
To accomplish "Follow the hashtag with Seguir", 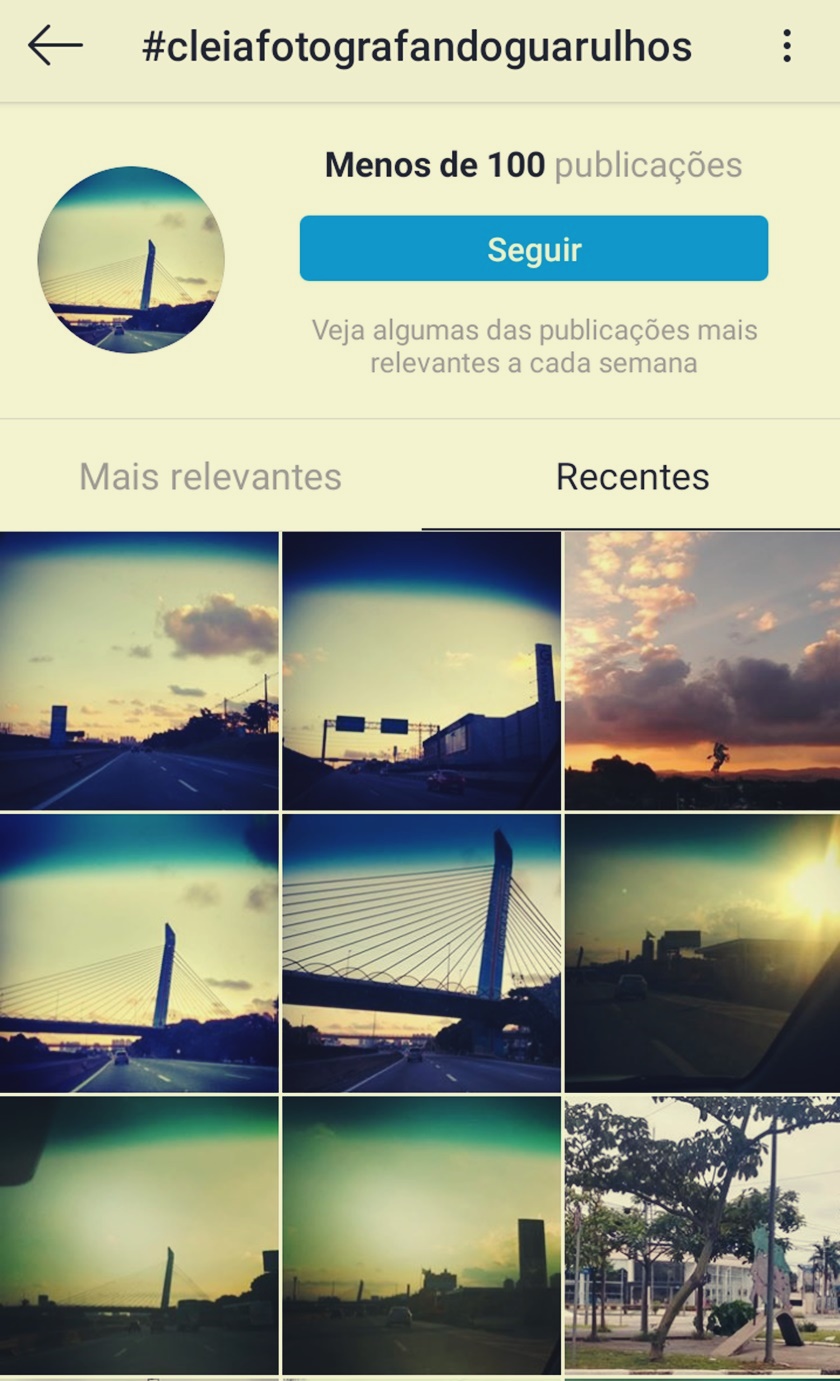I will tap(533, 249).
